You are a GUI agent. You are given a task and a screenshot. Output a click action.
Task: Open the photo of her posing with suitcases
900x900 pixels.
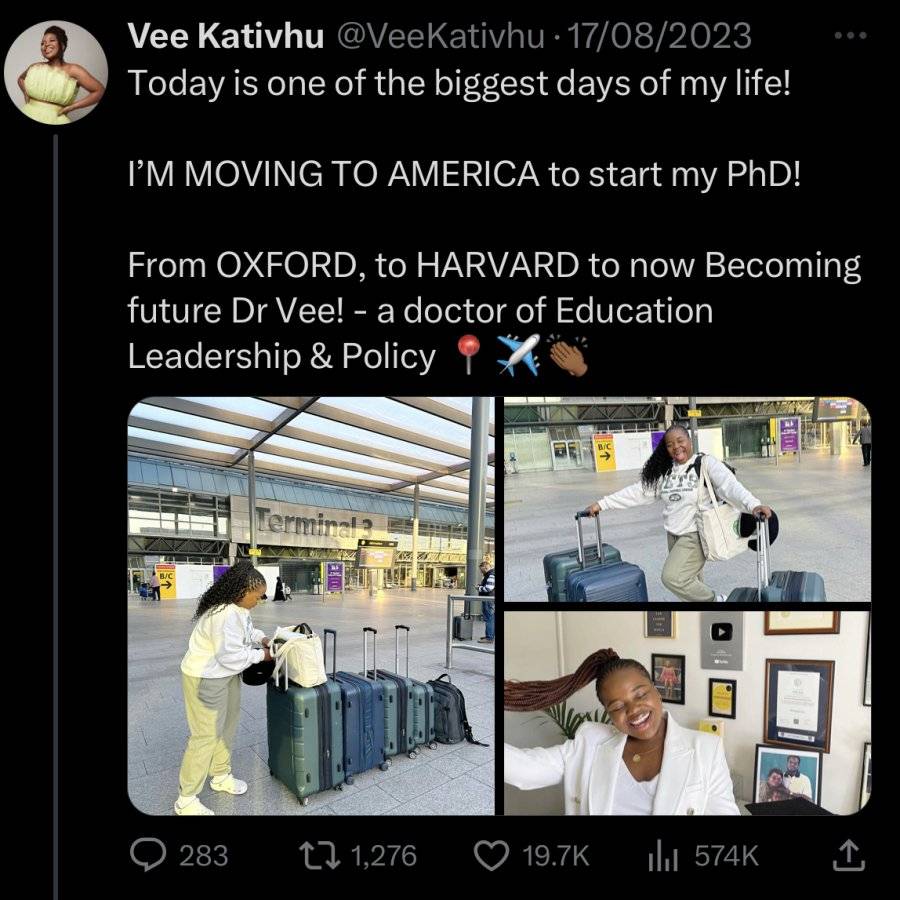point(687,499)
